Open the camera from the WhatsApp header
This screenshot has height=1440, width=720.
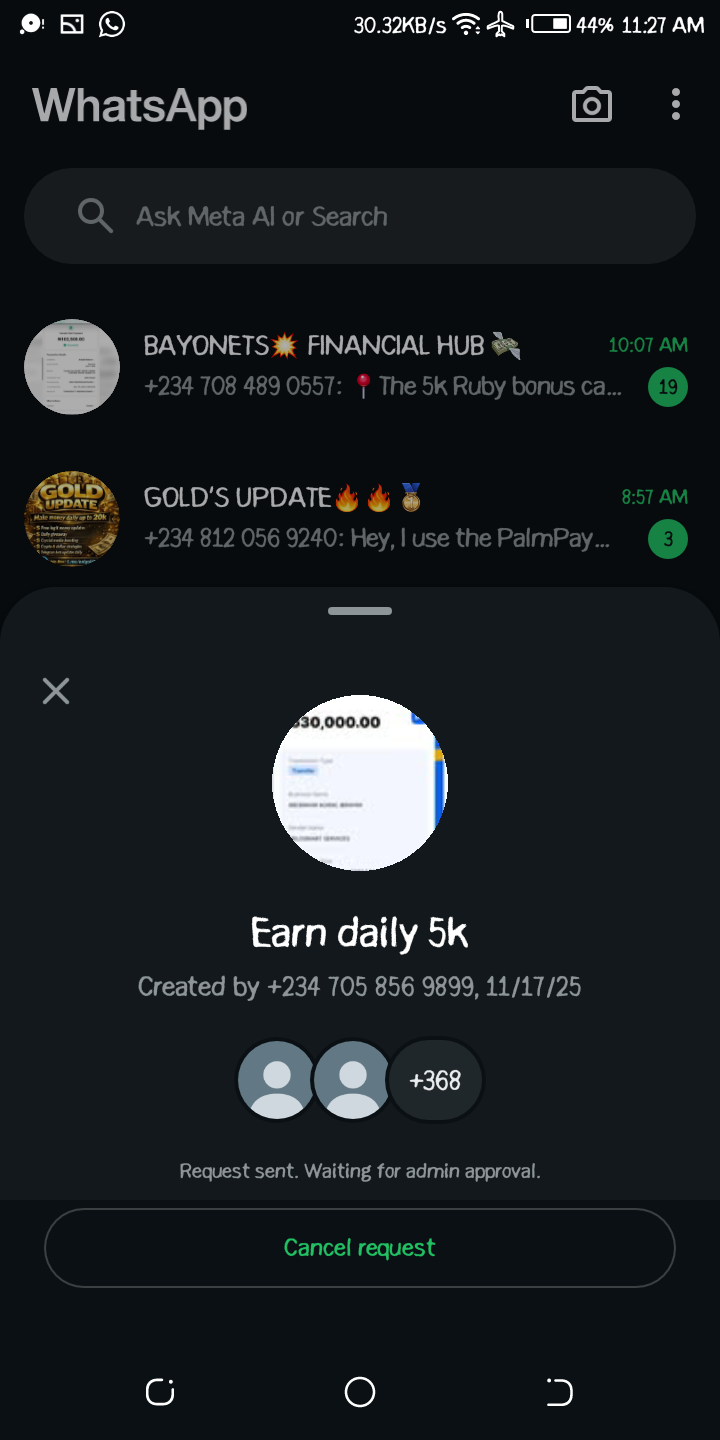(x=591, y=104)
